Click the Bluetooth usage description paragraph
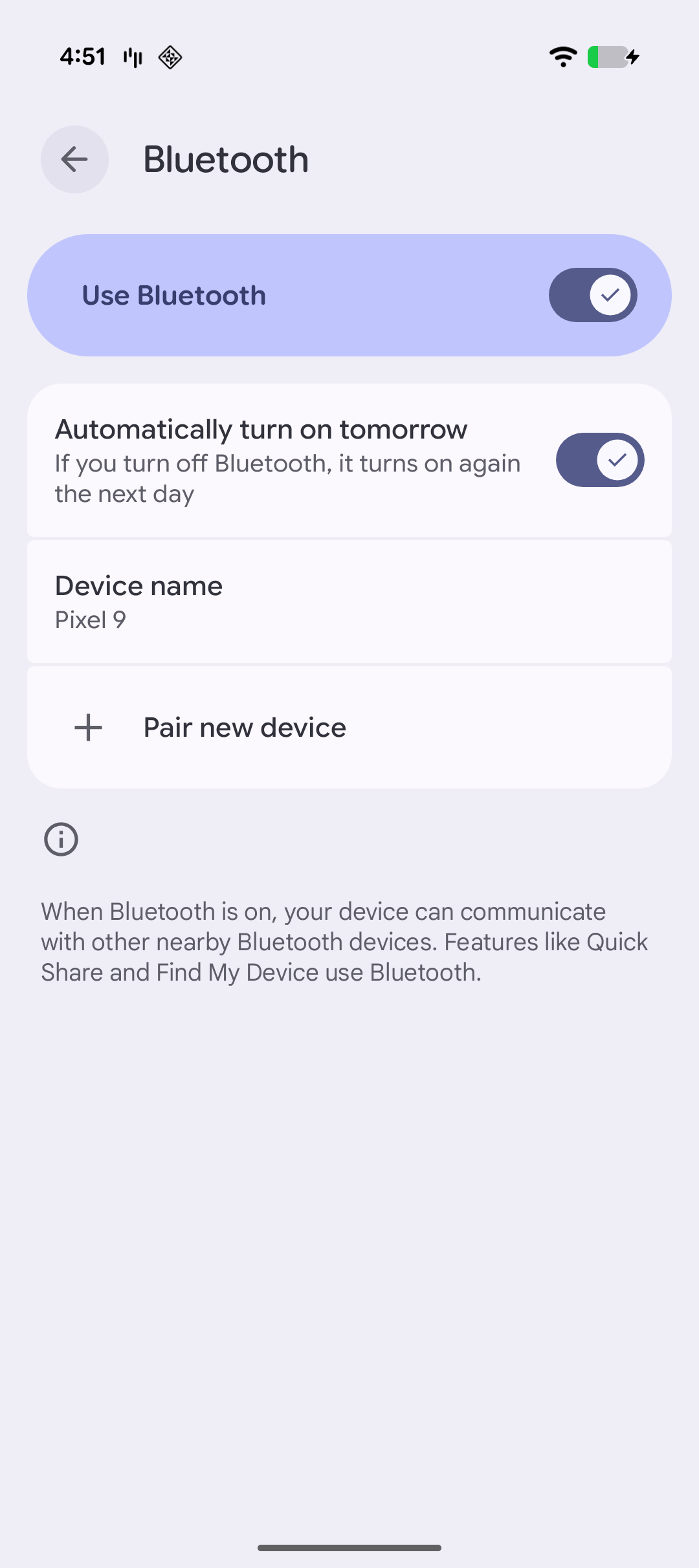 (344, 941)
